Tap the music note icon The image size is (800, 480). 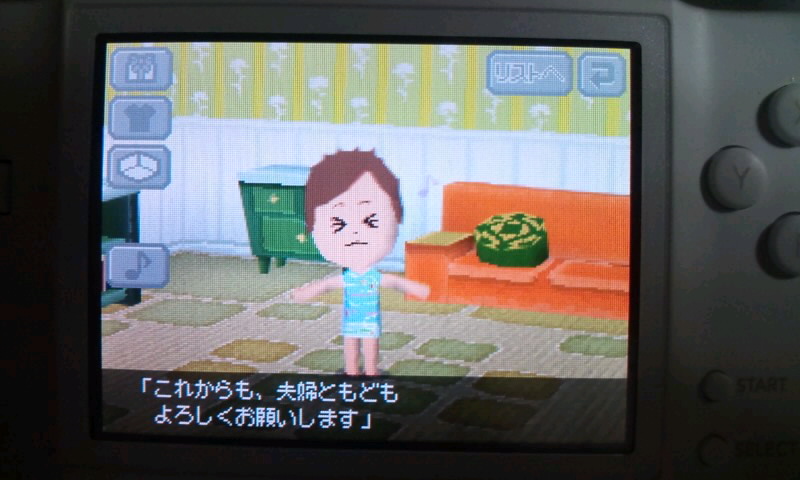coord(137,265)
